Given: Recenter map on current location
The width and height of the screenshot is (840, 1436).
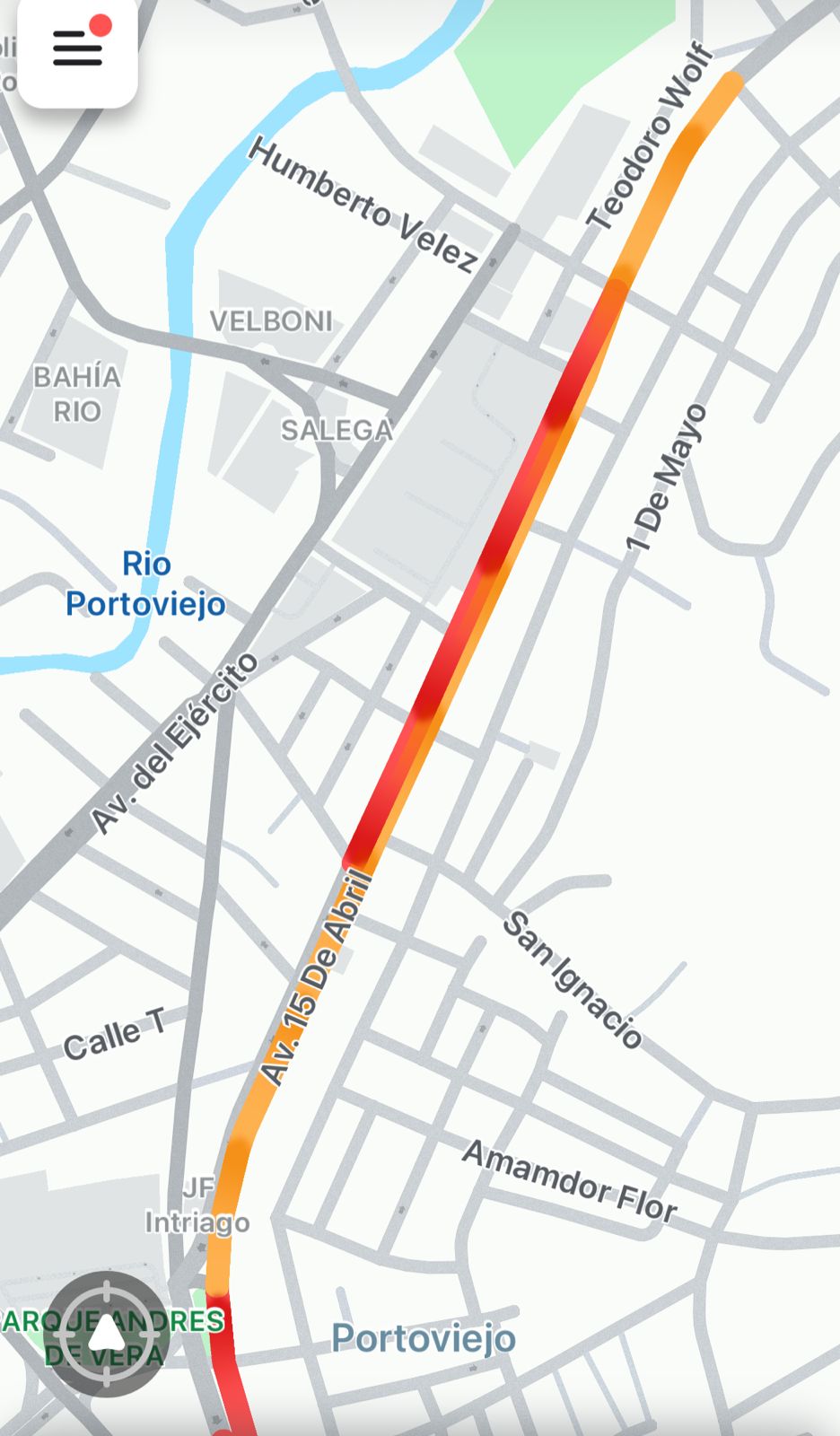Looking at the screenshot, I should coord(107,1334).
